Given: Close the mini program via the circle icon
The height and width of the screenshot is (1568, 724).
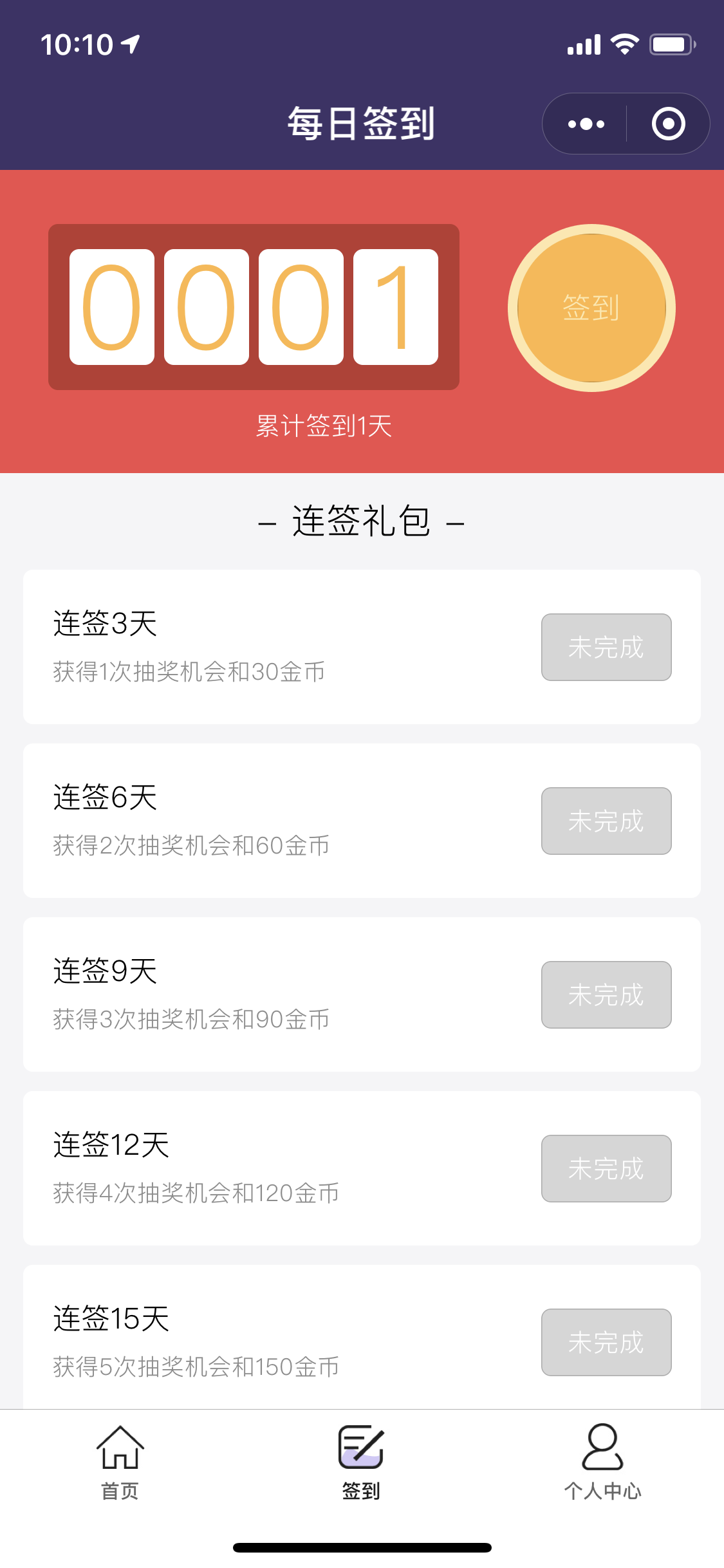Looking at the screenshot, I should [x=669, y=124].
